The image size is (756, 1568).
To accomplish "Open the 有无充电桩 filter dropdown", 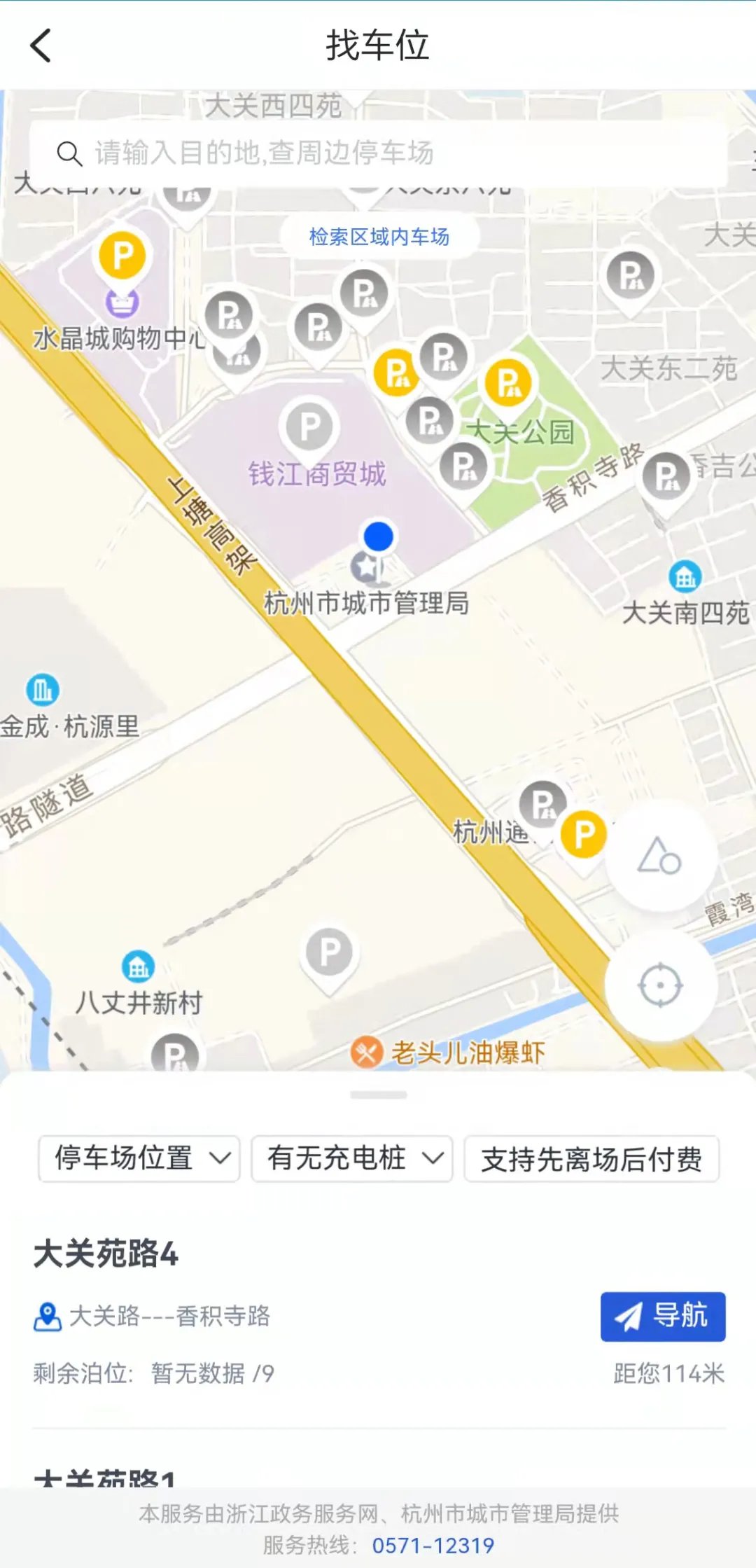I will pyautogui.click(x=352, y=1158).
